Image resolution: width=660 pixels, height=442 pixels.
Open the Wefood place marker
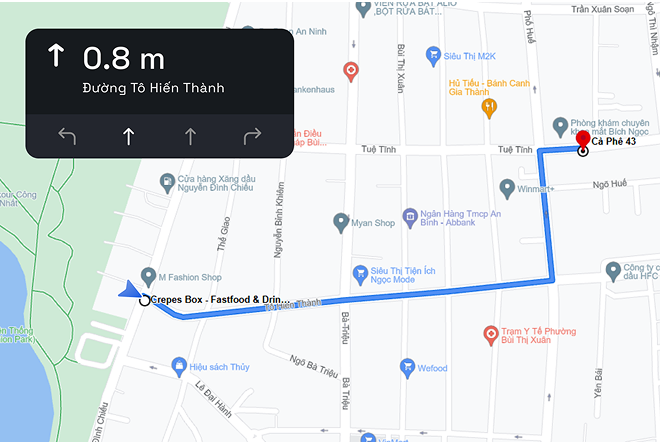[408, 368]
